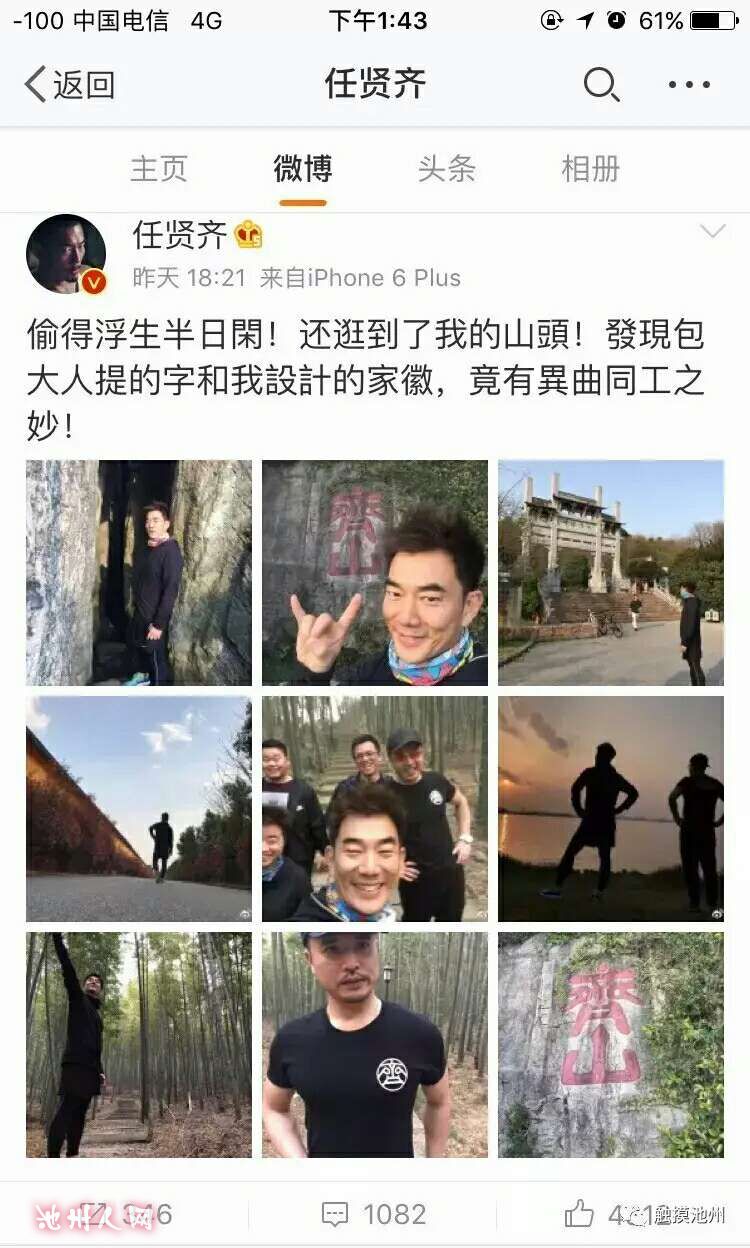Expand the post options chevron
The height and width of the screenshot is (1248, 750).
(x=712, y=233)
